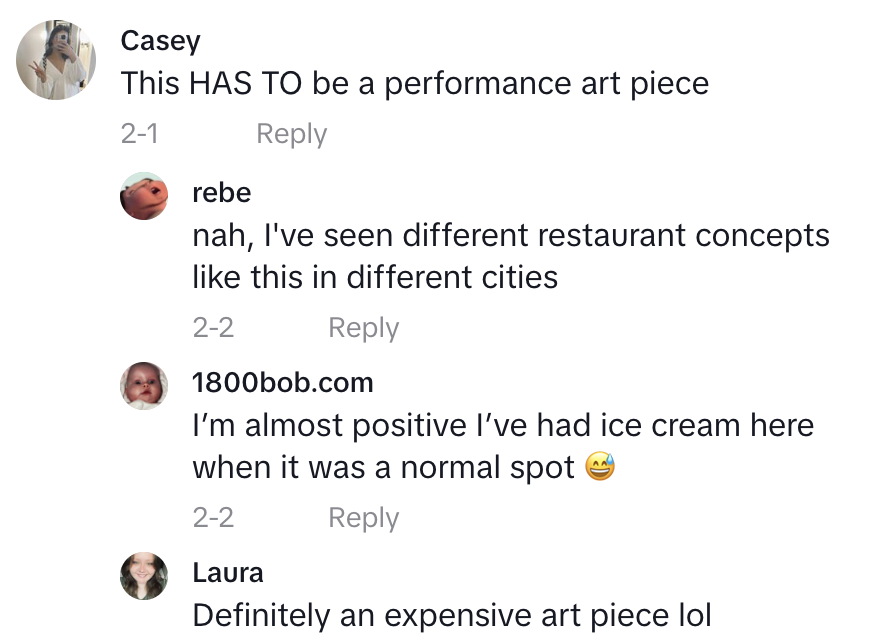Tap the username Laura

(x=227, y=573)
